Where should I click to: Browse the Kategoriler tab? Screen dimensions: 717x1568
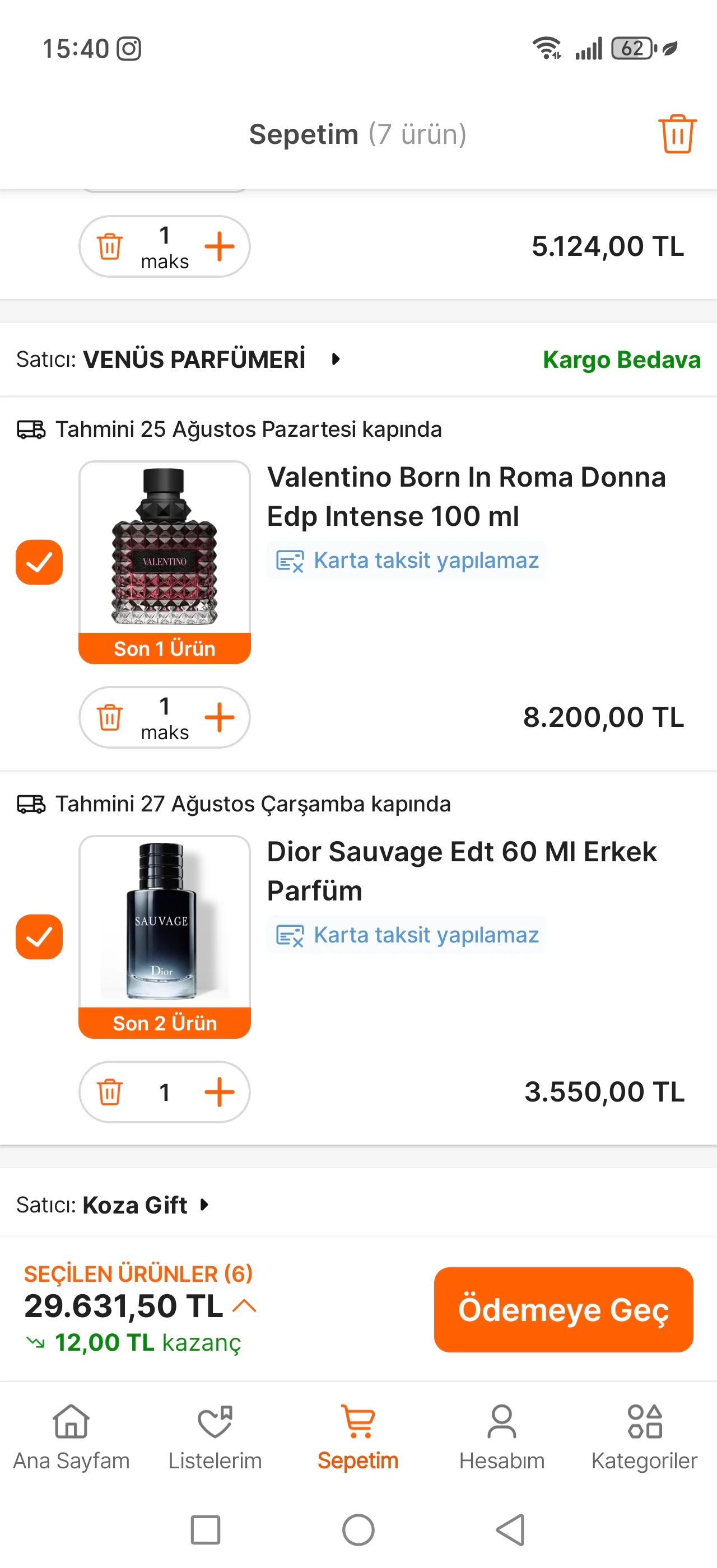644,1436
